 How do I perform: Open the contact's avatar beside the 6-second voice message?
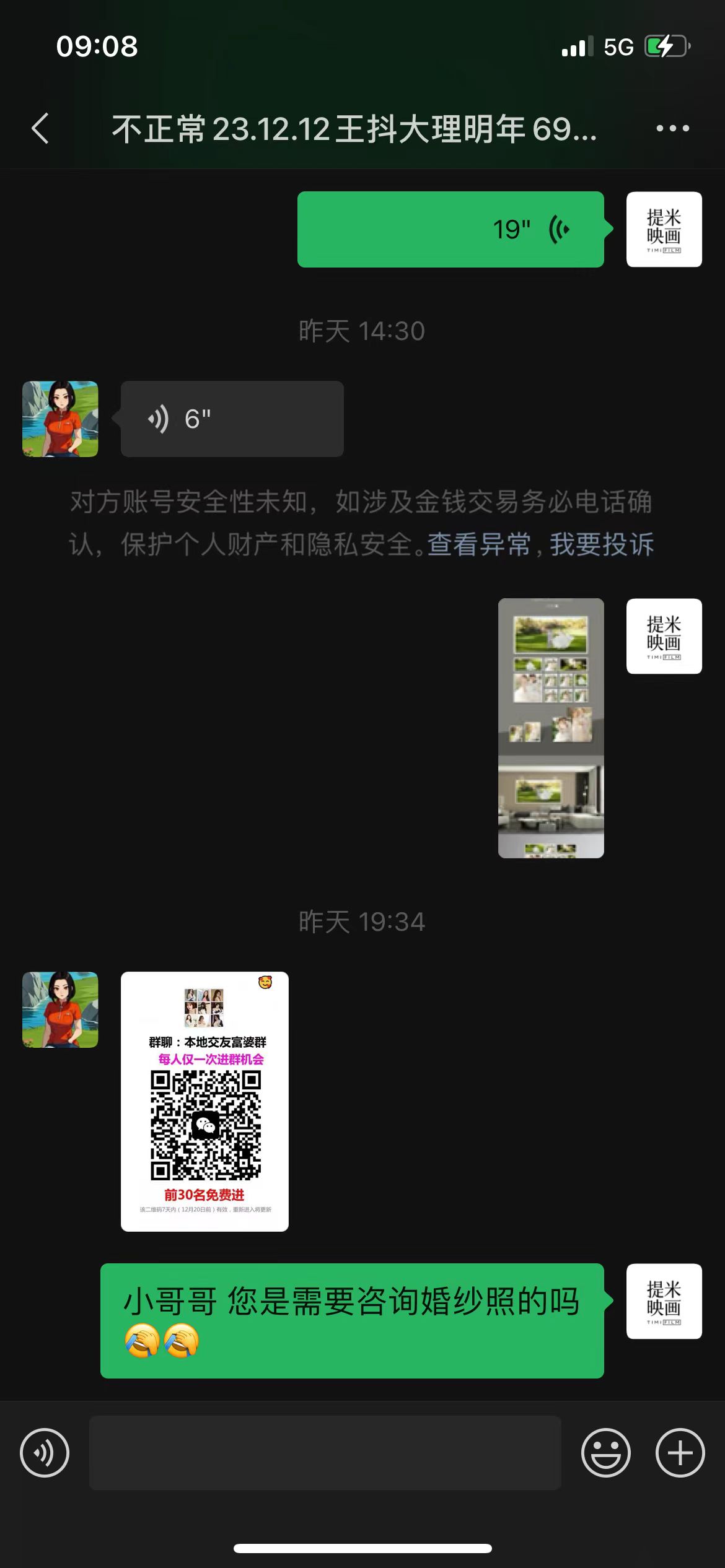point(60,419)
